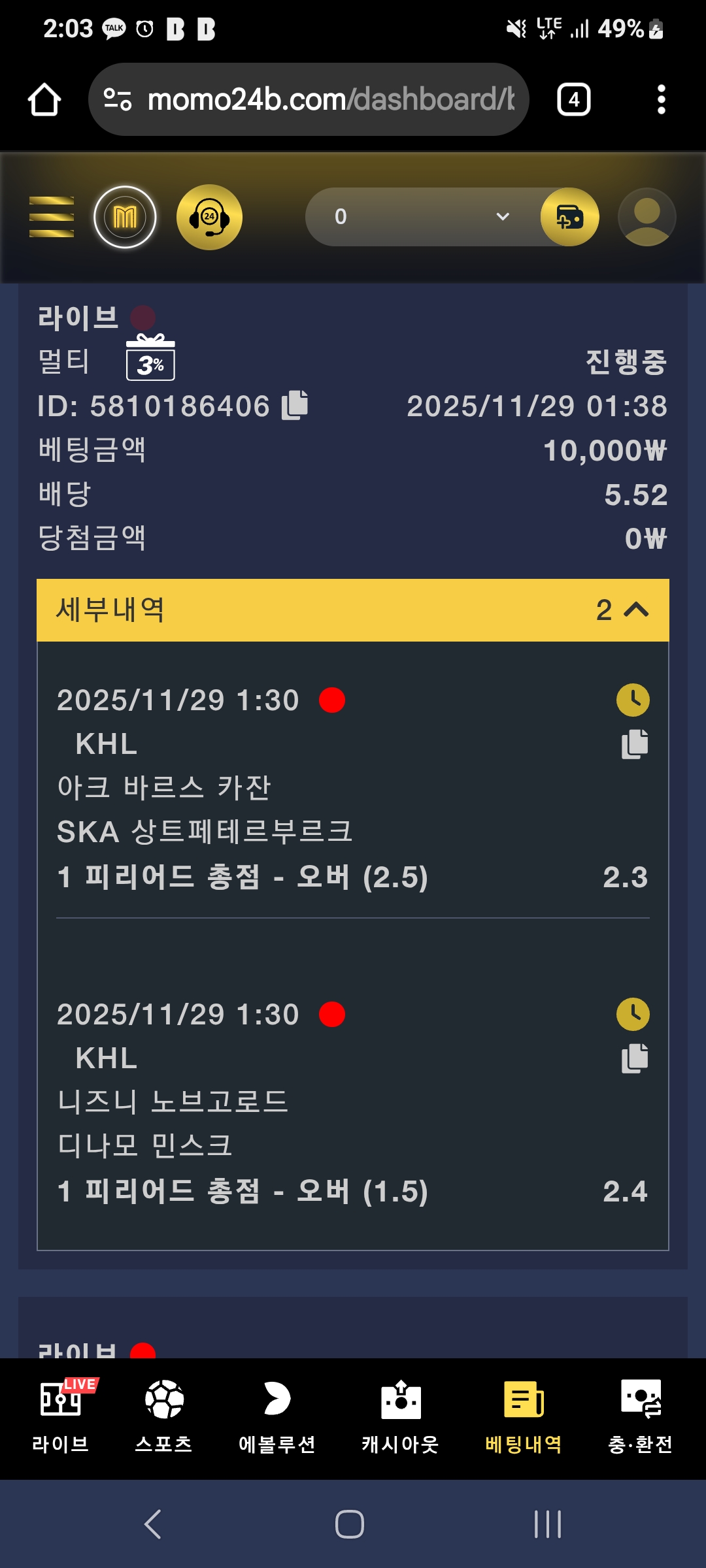Image resolution: width=706 pixels, height=1568 pixels.
Task: Open the deposit wallet button
Action: pyautogui.click(x=569, y=217)
